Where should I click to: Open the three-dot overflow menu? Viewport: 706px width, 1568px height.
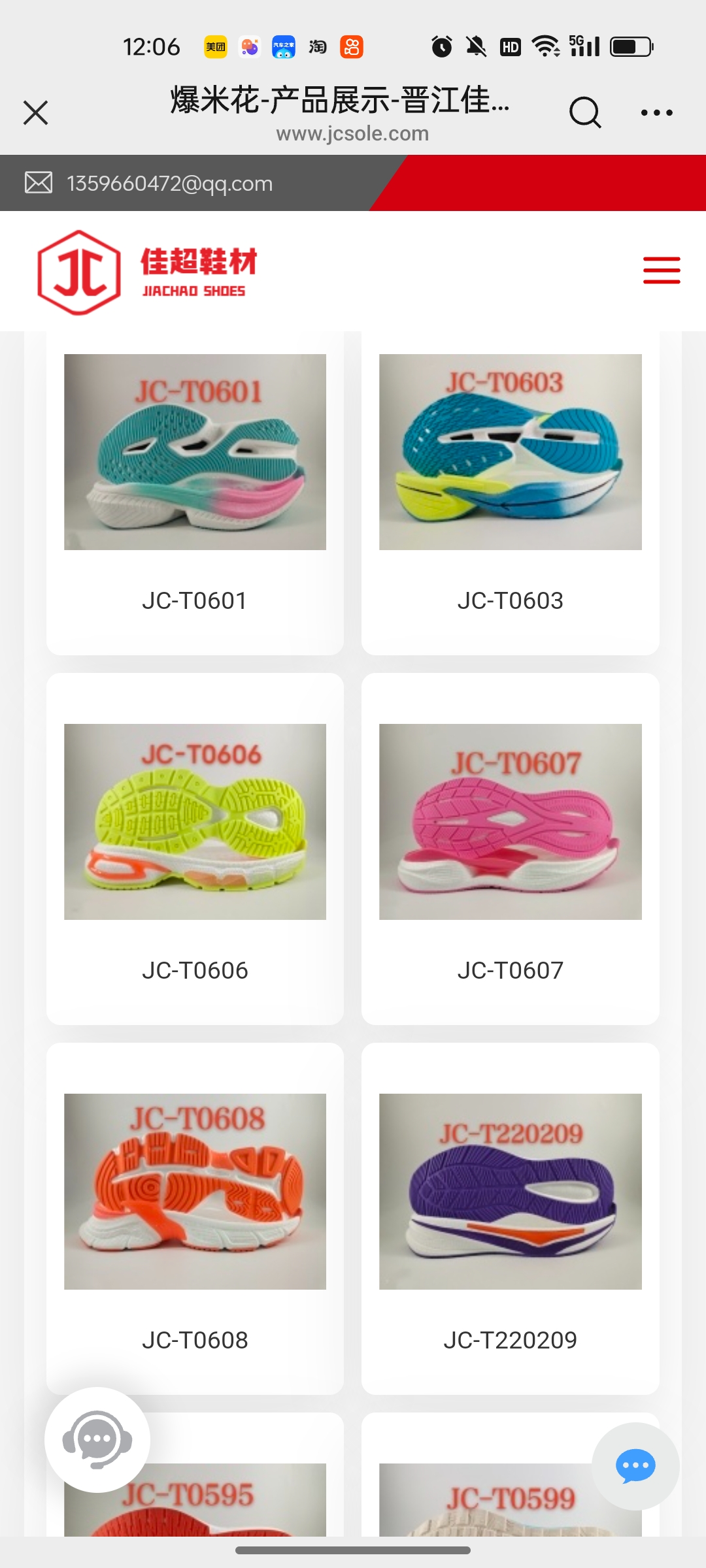(x=656, y=113)
